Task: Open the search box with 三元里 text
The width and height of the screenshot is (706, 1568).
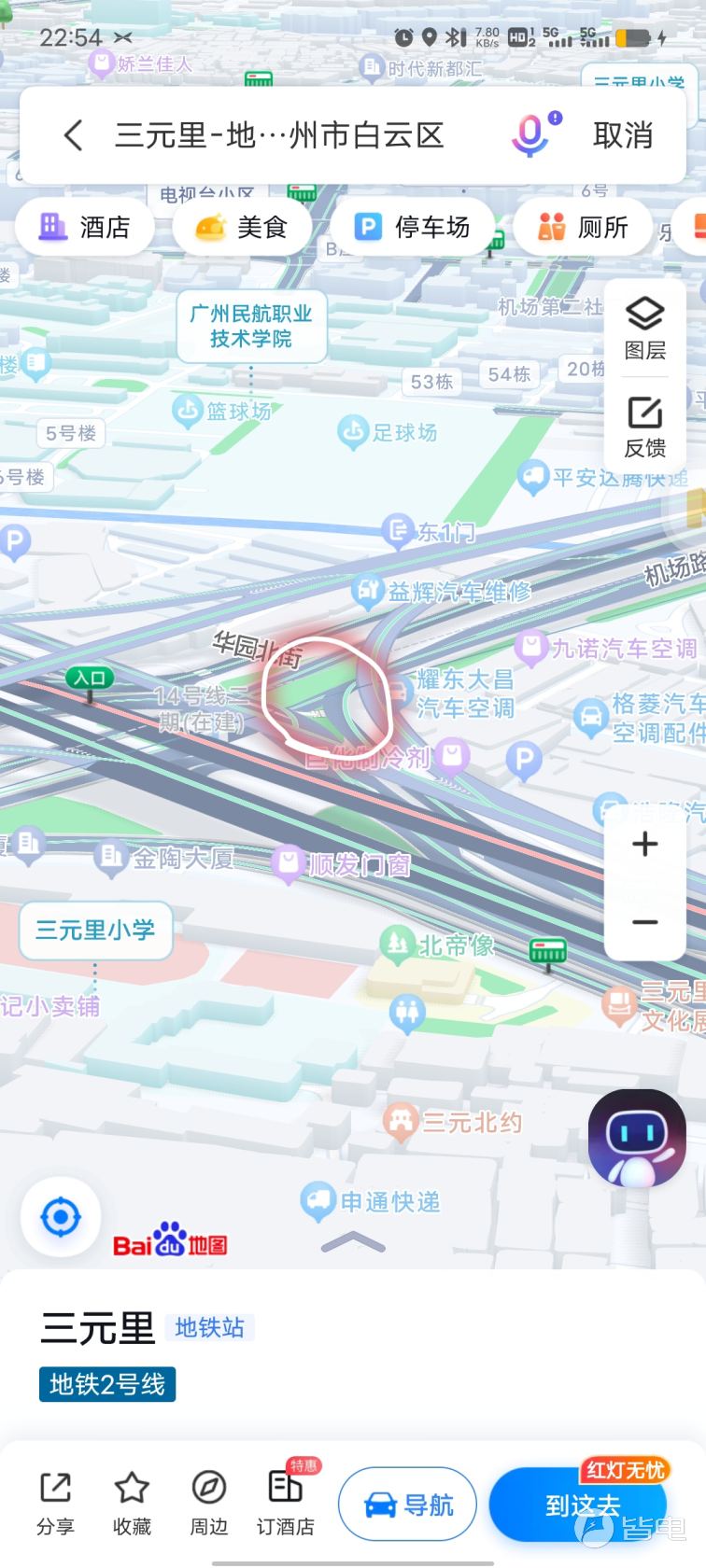Action: (278, 135)
